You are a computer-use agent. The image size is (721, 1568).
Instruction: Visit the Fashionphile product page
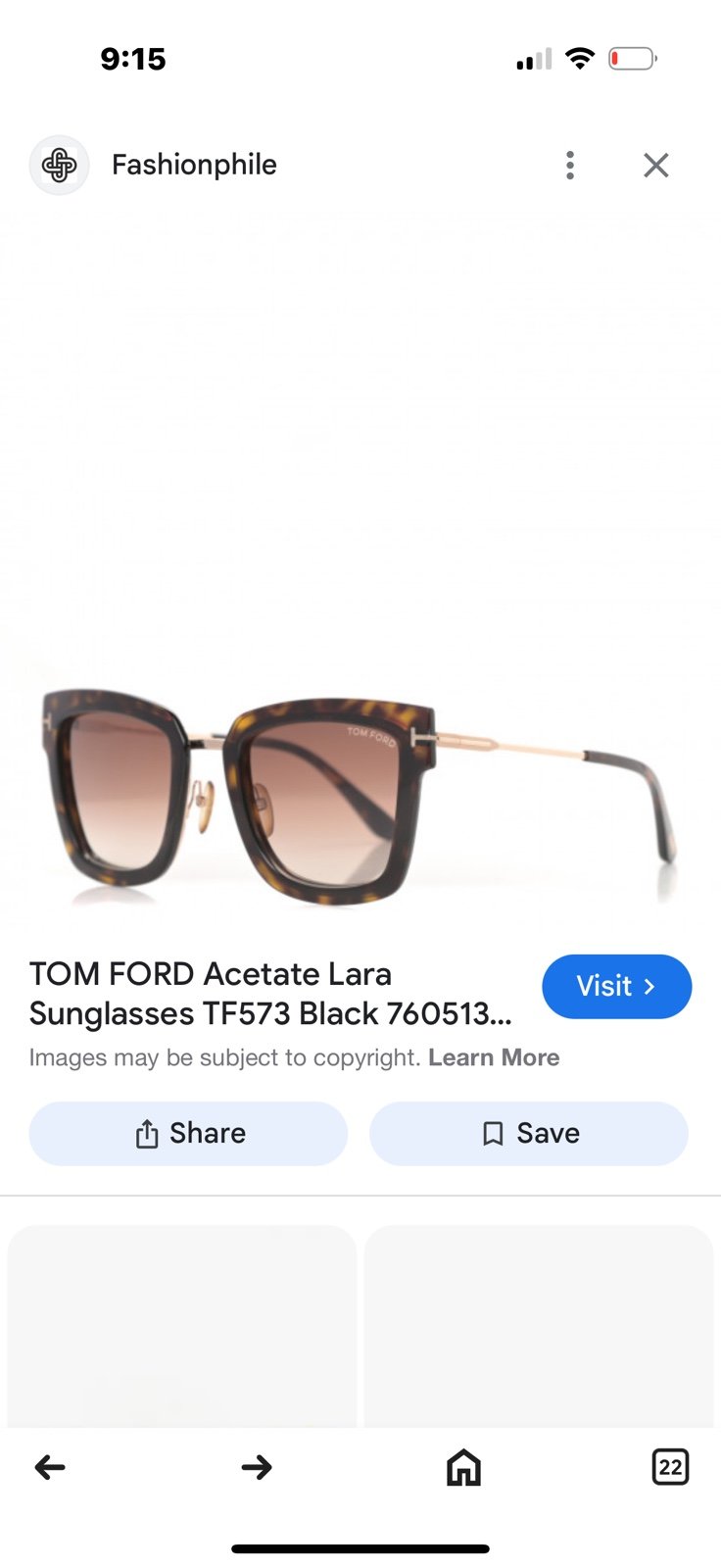tap(617, 986)
